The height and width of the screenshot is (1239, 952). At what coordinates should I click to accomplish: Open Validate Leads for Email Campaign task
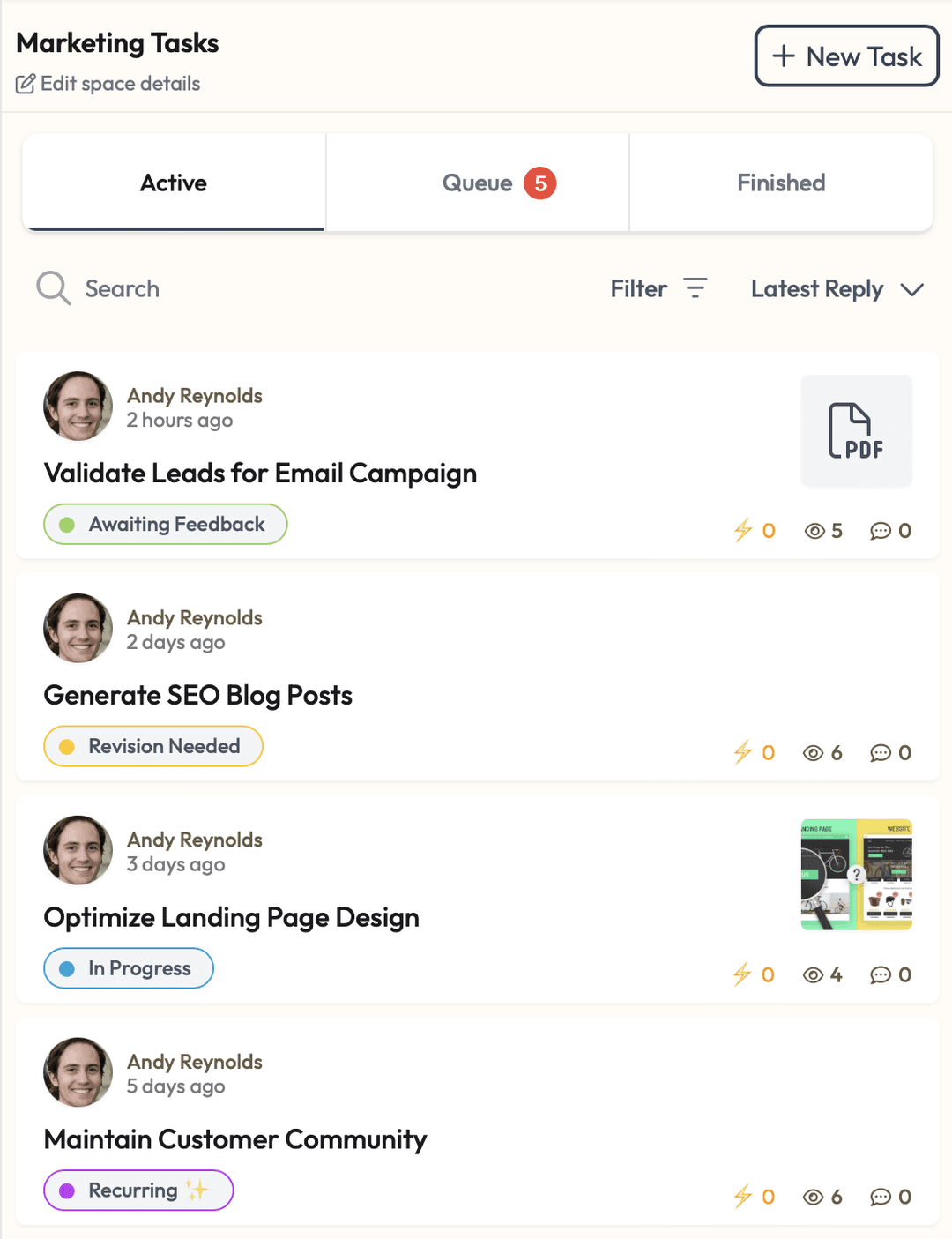tap(260, 474)
